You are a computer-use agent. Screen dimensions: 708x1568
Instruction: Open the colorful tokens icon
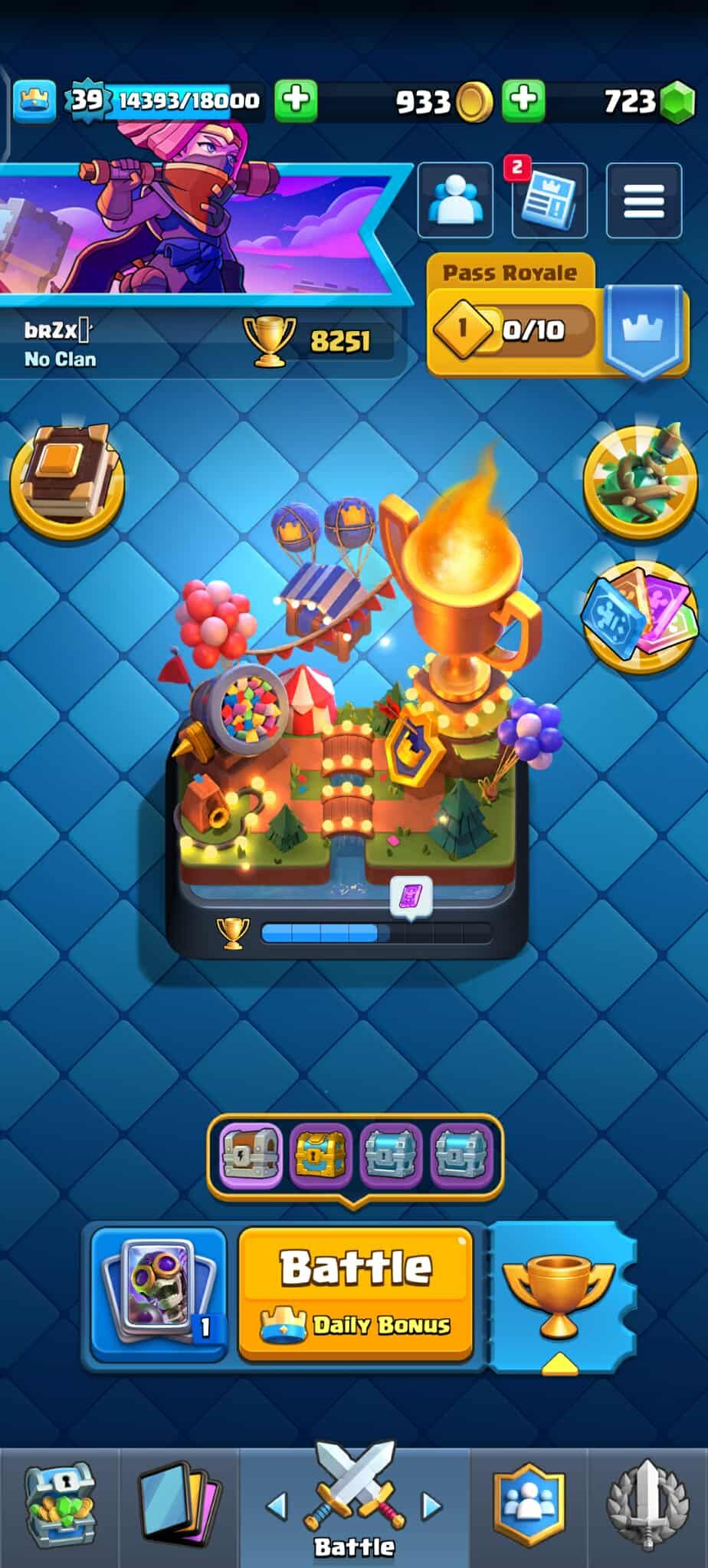click(x=640, y=615)
